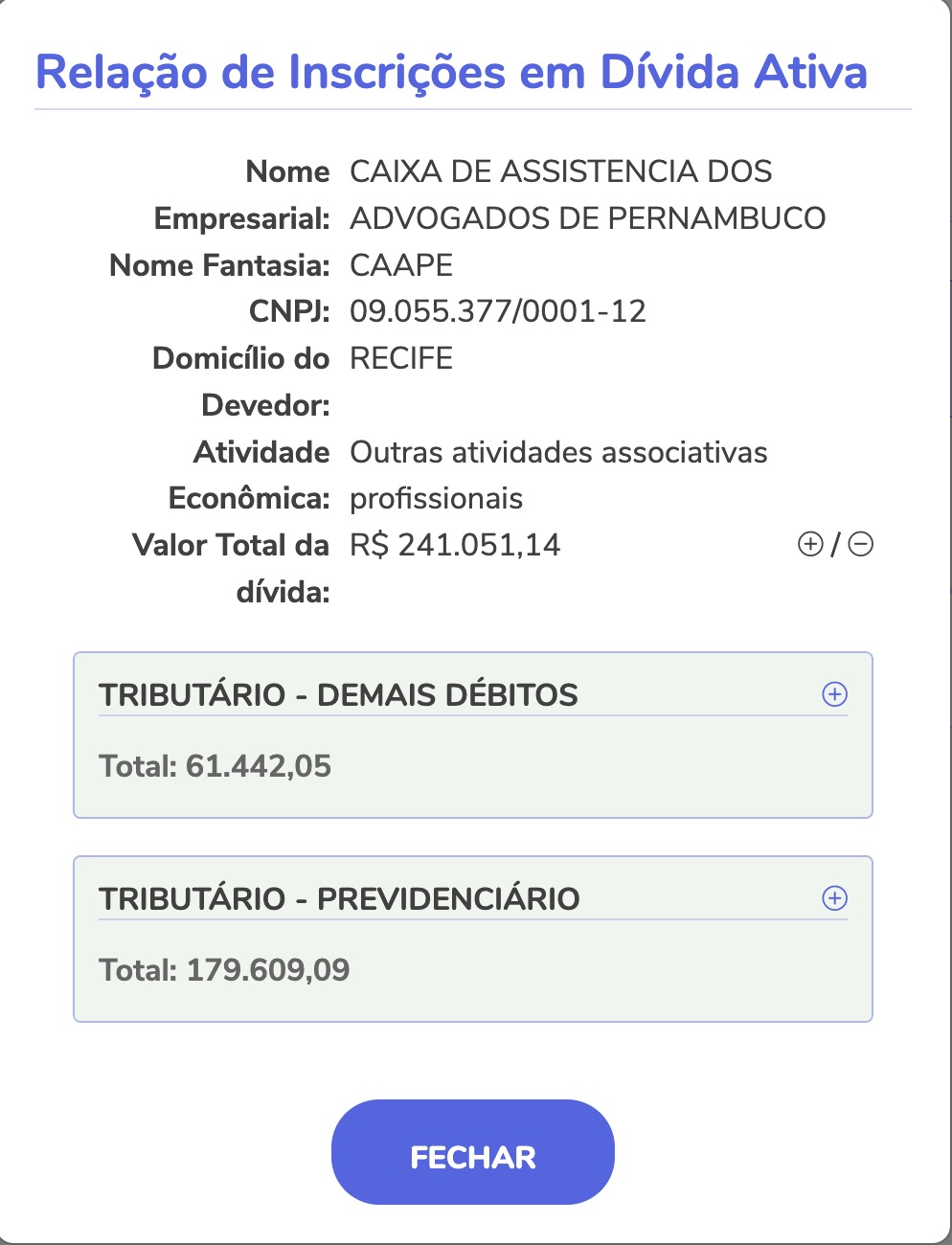
Task: Expand all debt sections with plus icon
Action: [x=810, y=545]
